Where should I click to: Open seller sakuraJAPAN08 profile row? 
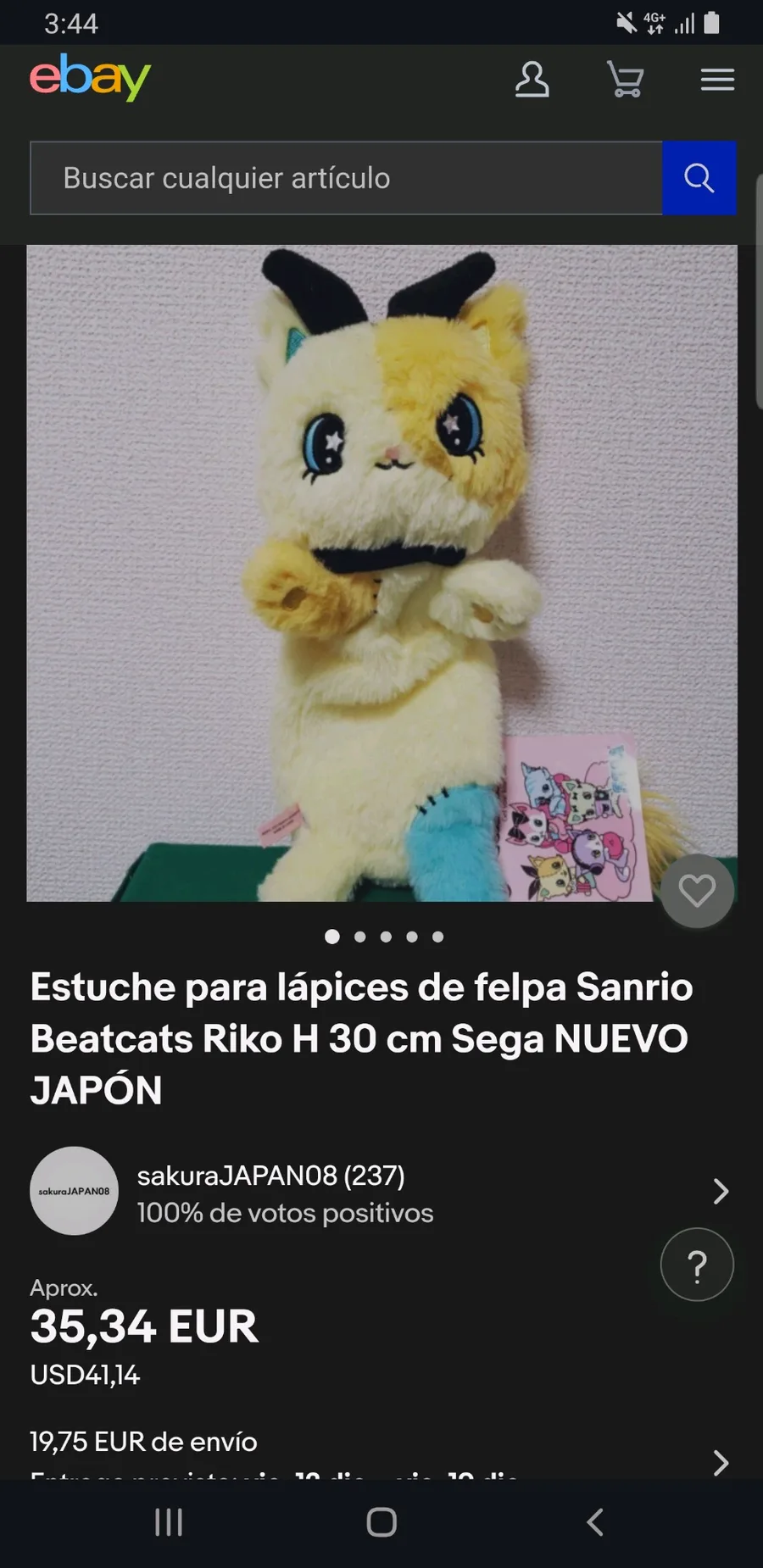tap(381, 1191)
